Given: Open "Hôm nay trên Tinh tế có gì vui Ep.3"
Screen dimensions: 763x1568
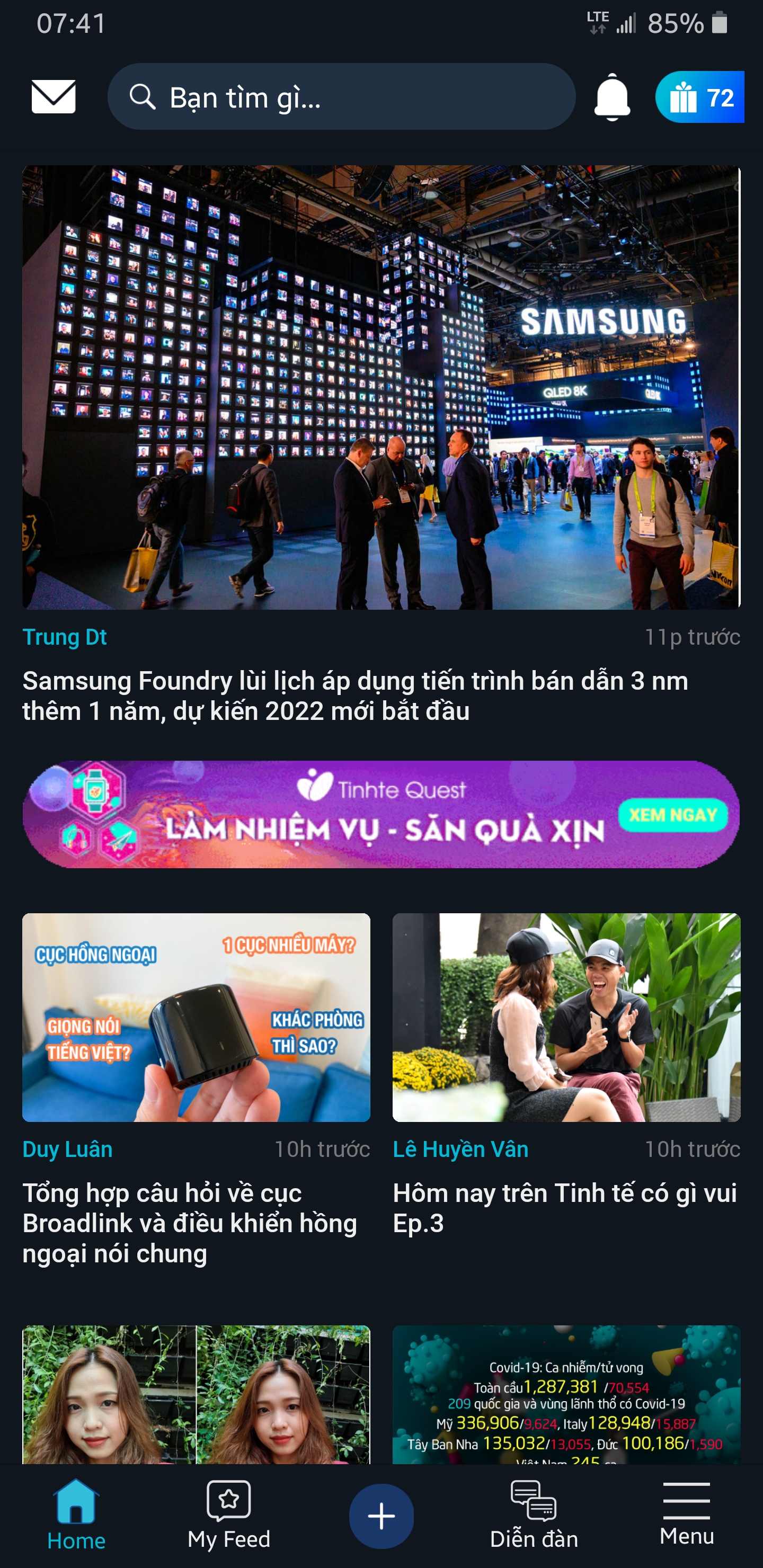Looking at the screenshot, I should [564, 1208].
